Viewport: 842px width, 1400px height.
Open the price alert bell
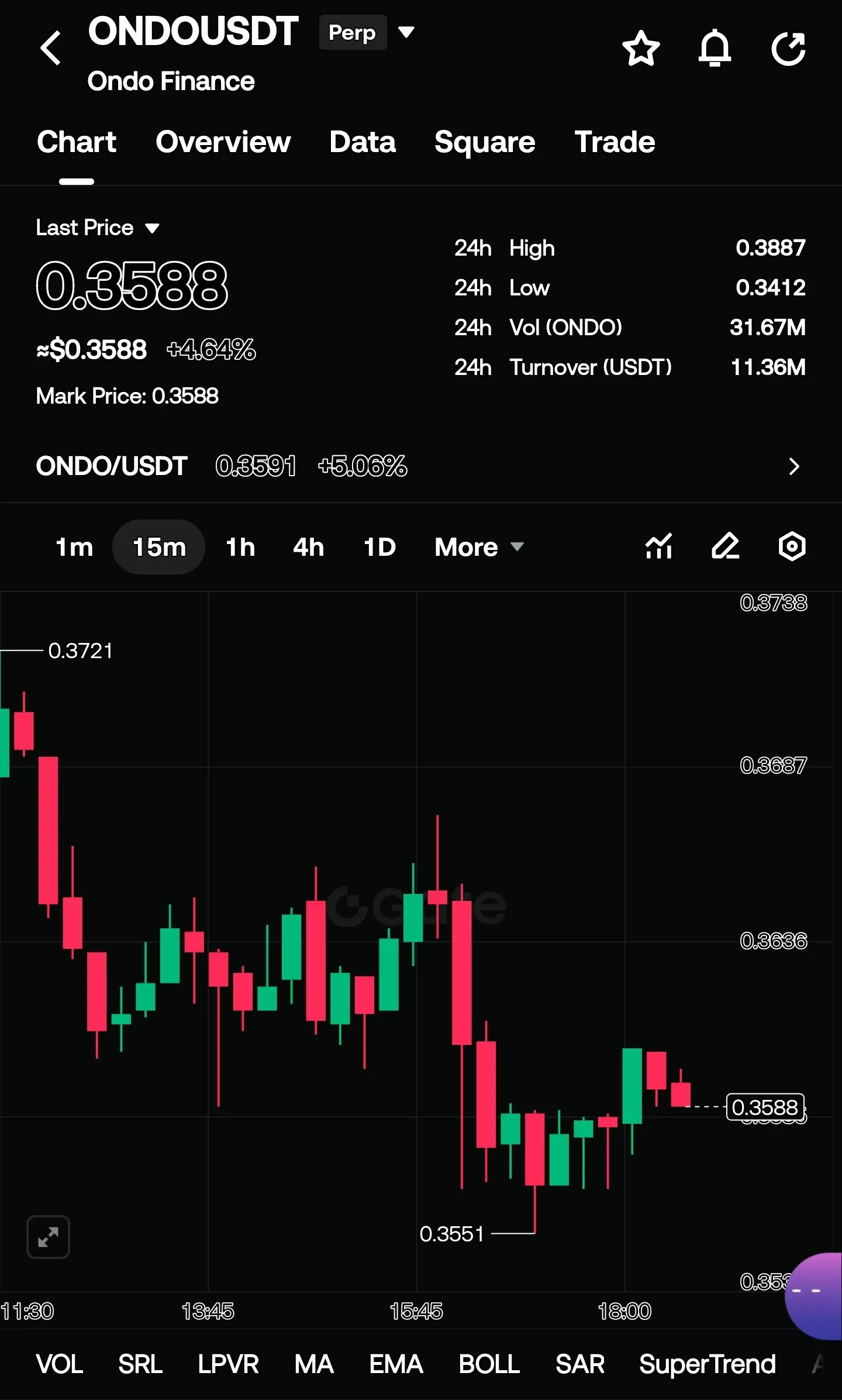coord(715,48)
